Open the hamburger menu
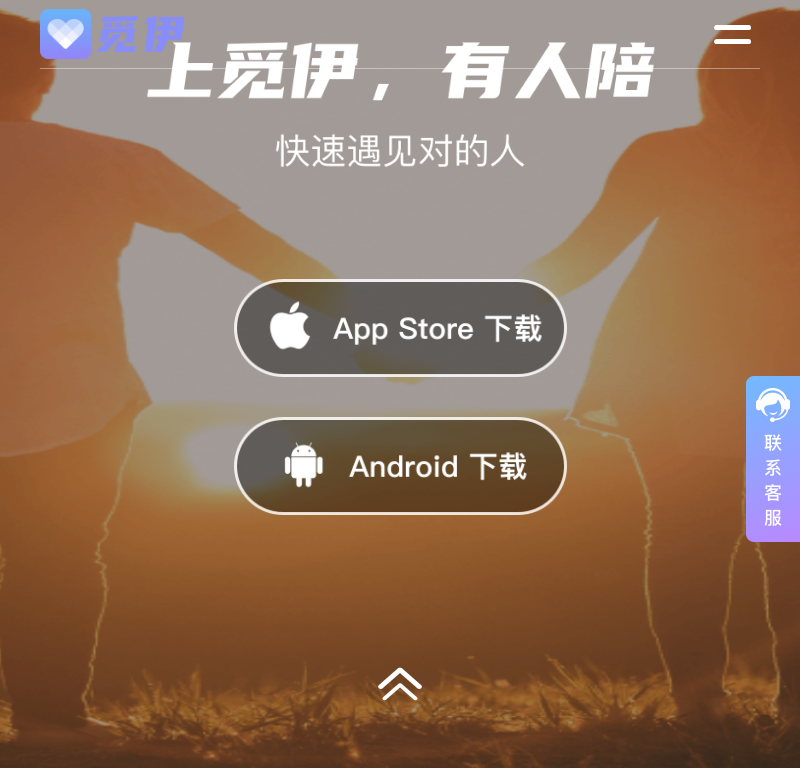Viewport: 800px width, 768px height. coord(732,35)
